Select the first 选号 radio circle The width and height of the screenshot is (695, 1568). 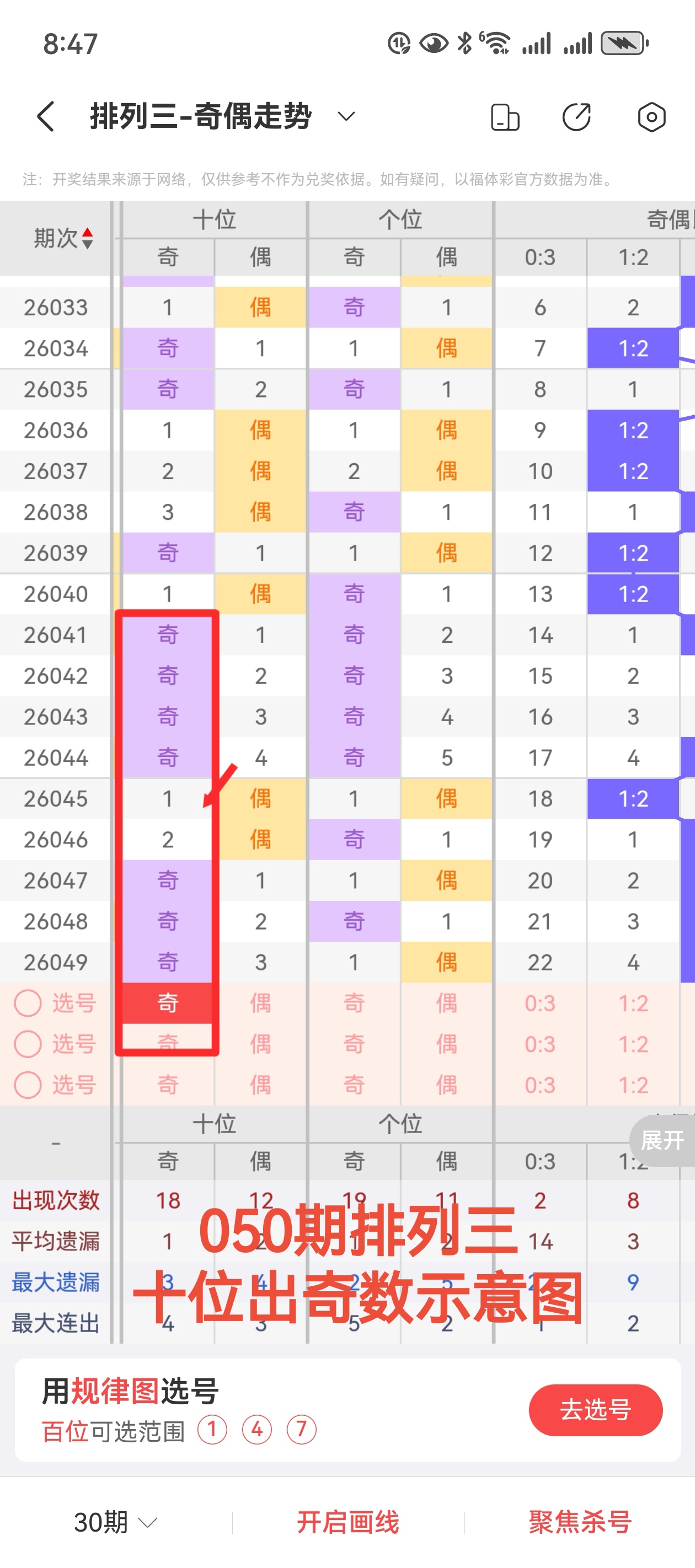click(x=28, y=1002)
